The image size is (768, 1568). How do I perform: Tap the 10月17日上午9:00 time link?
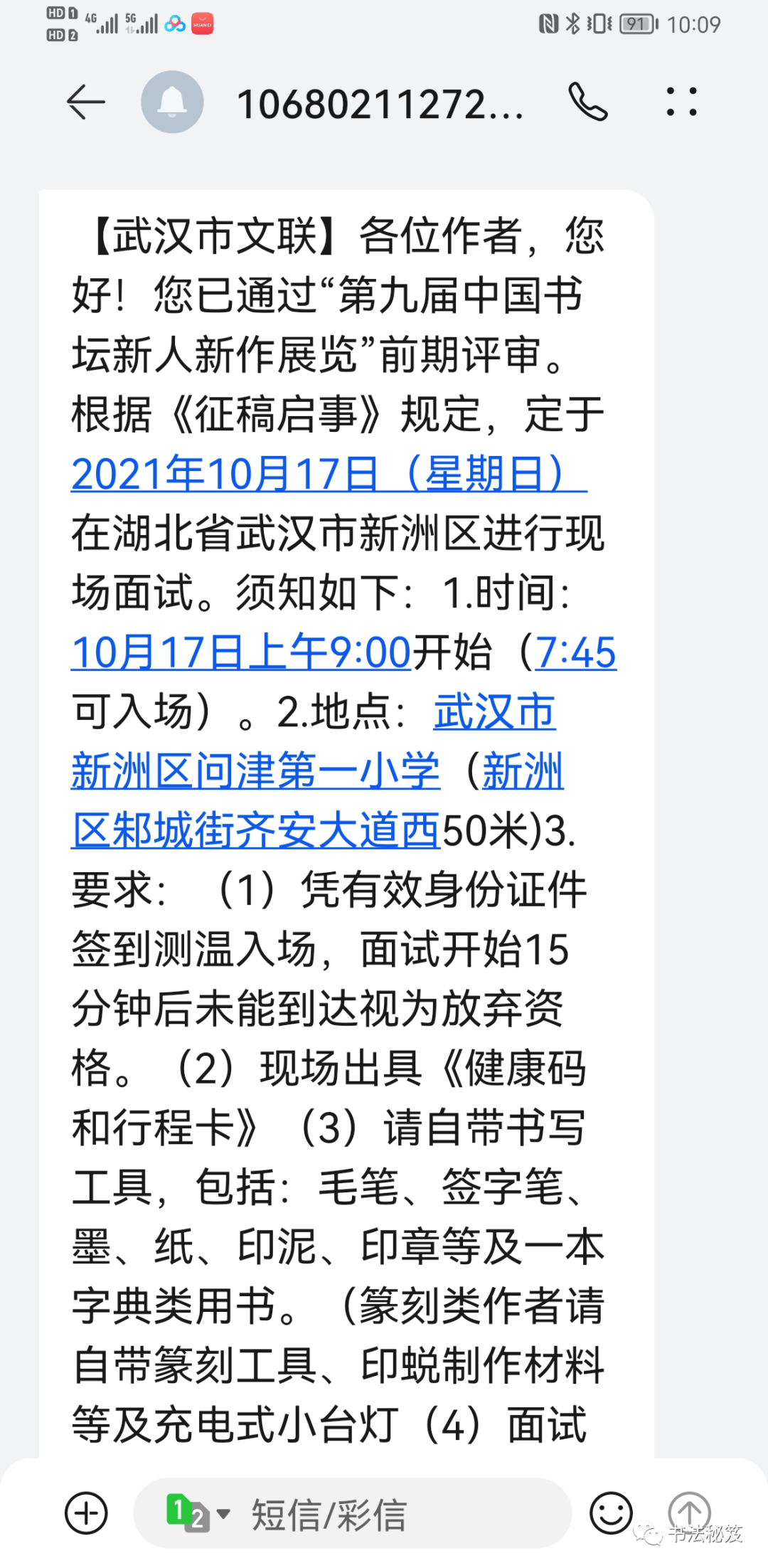pos(241,652)
